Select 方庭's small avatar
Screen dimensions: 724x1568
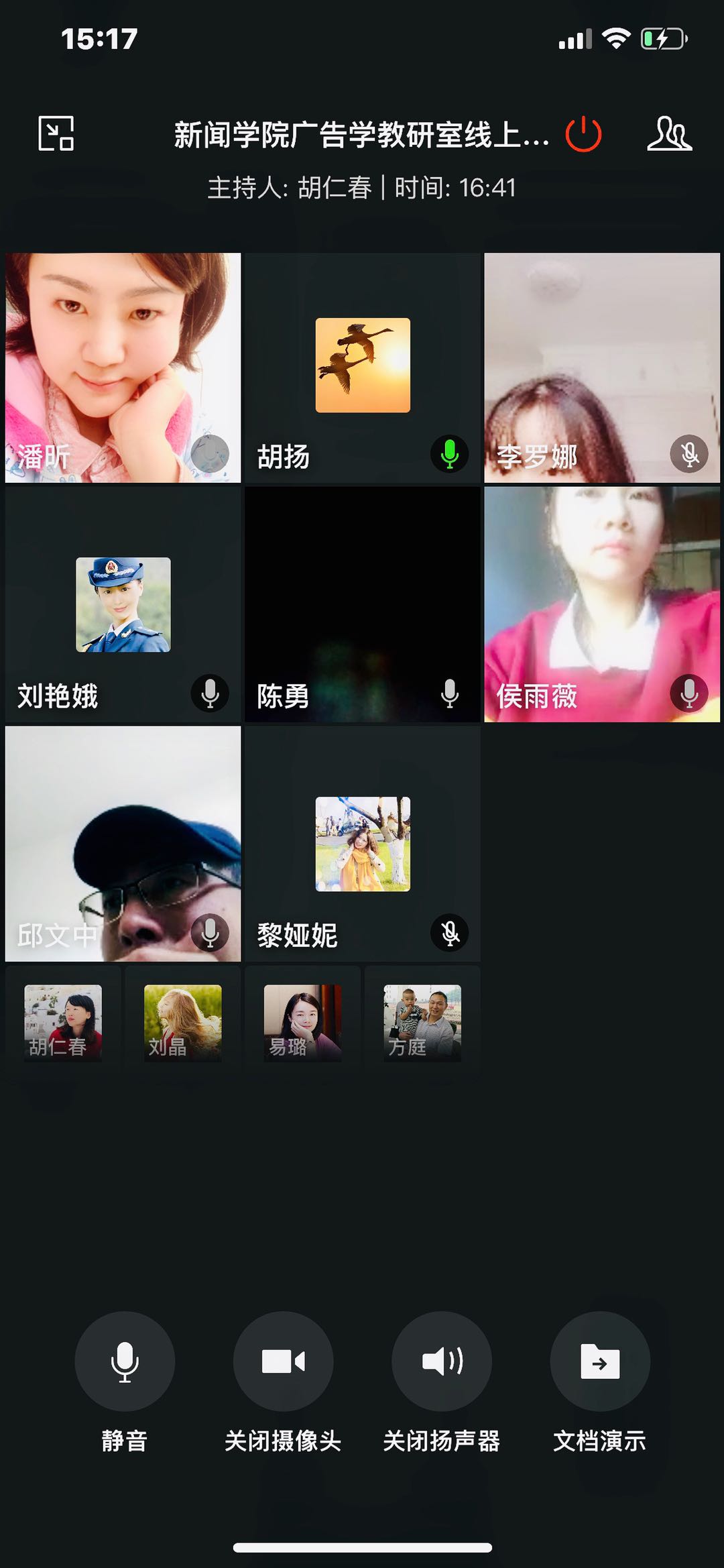[422, 1023]
